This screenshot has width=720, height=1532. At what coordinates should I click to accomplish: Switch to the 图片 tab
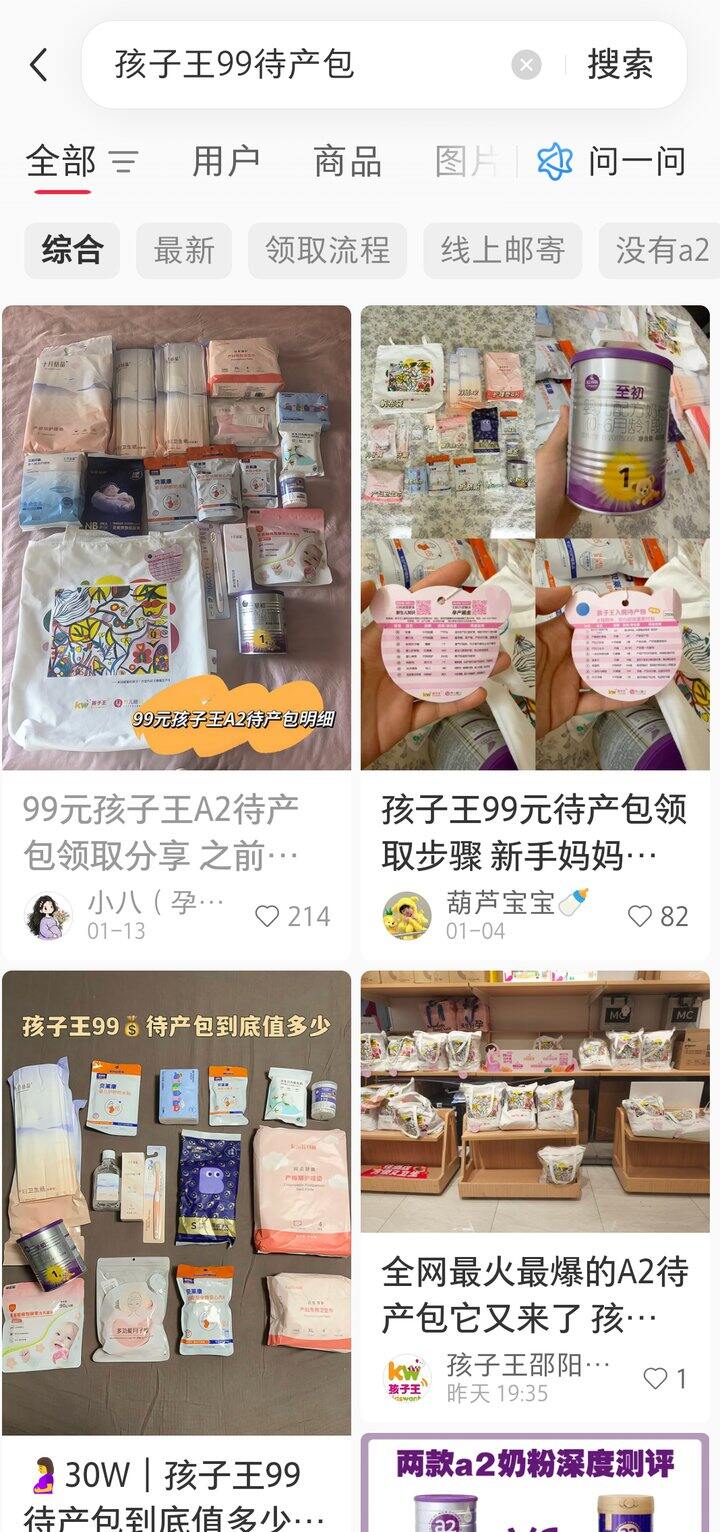point(466,161)
